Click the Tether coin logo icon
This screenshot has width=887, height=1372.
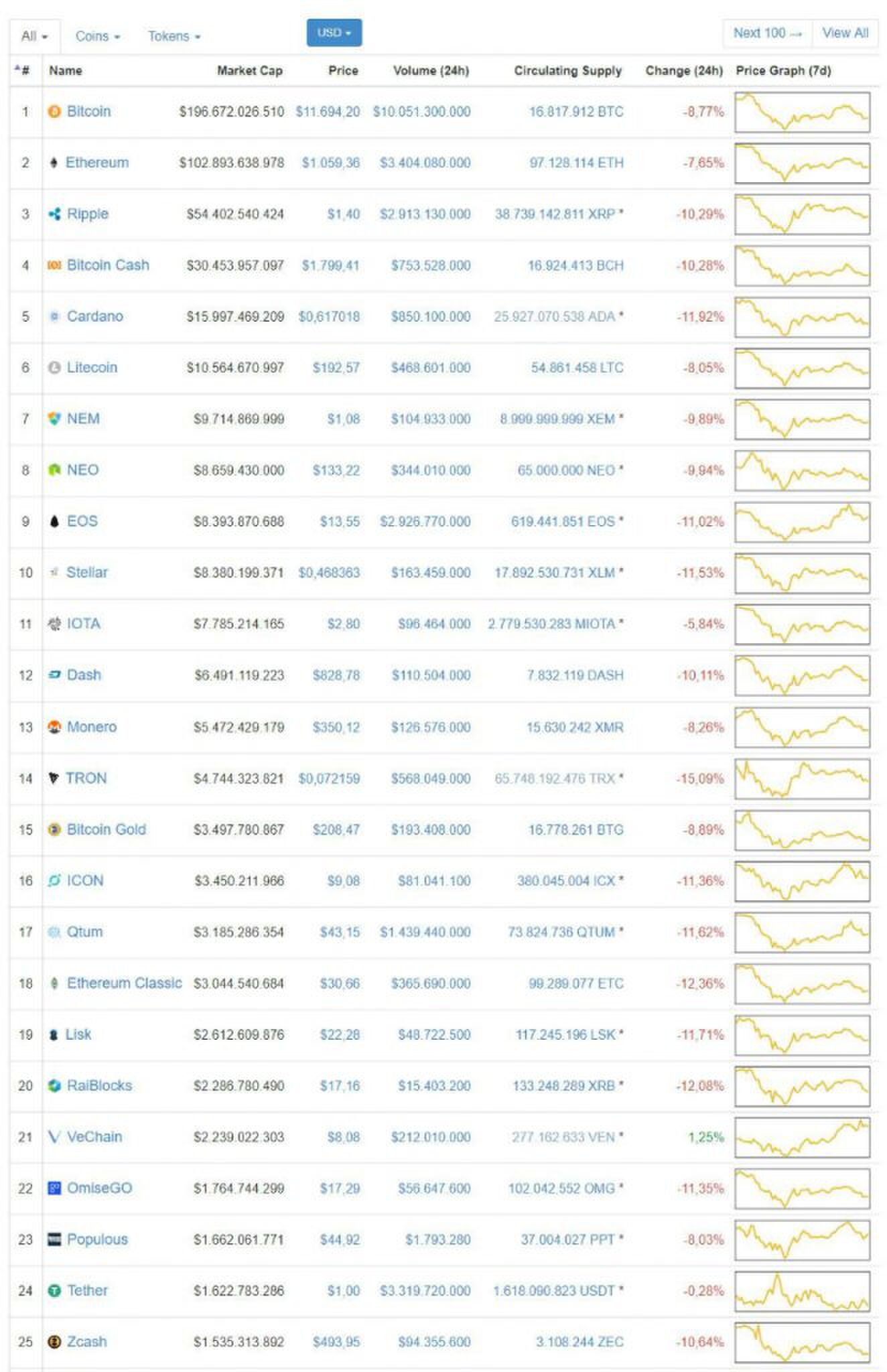(54, 1290)
